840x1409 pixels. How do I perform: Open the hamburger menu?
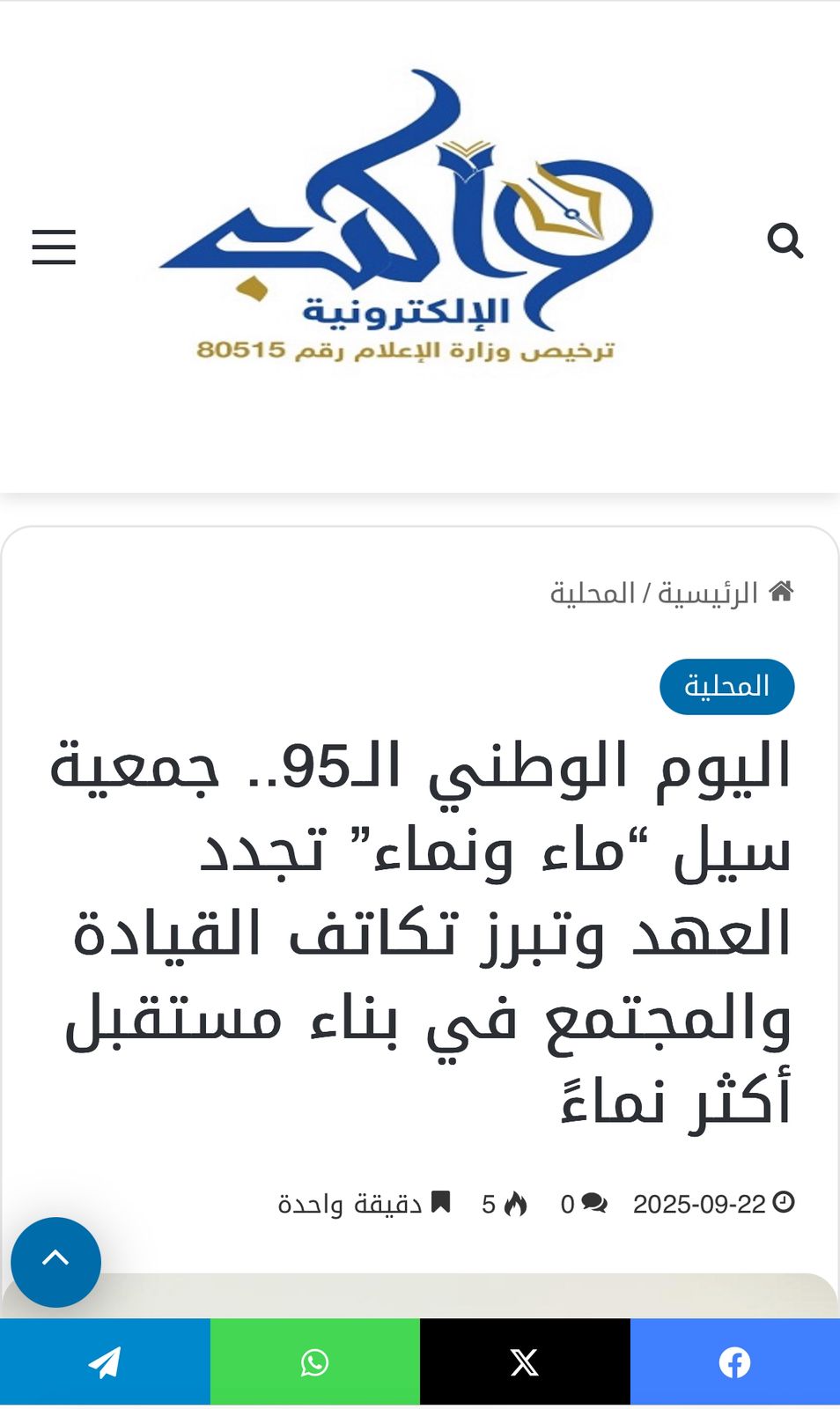54,246
